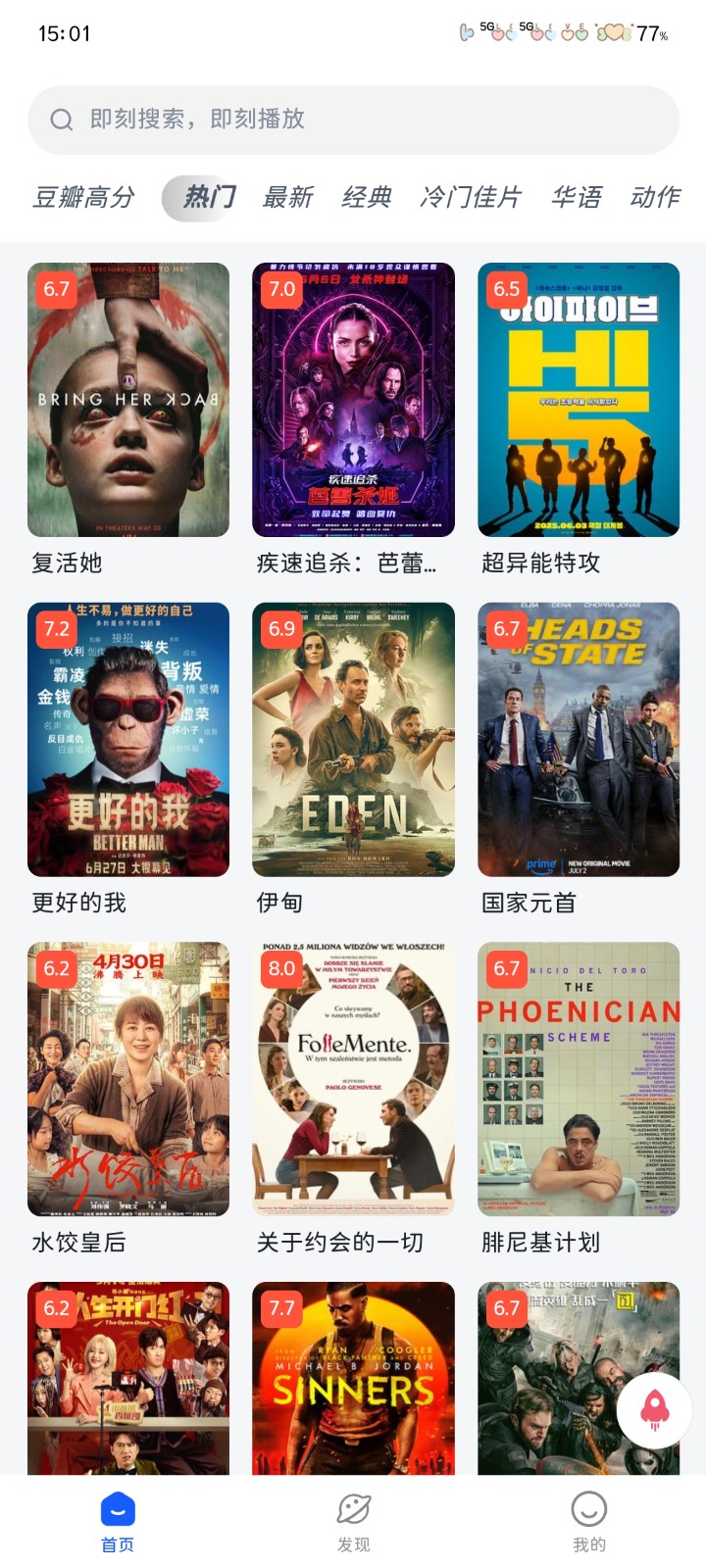Select the 最新 category tab
Image resolution: width=706 pixels, height=1568 pixels.
287,197
